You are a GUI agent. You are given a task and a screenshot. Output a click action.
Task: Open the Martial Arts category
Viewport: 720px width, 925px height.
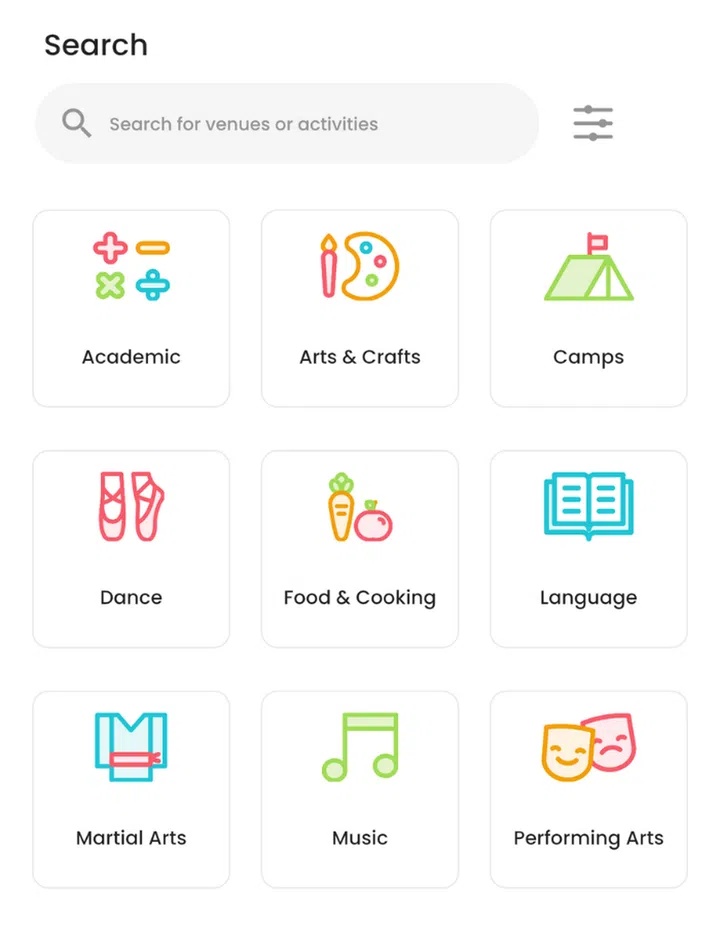[131, 788]
